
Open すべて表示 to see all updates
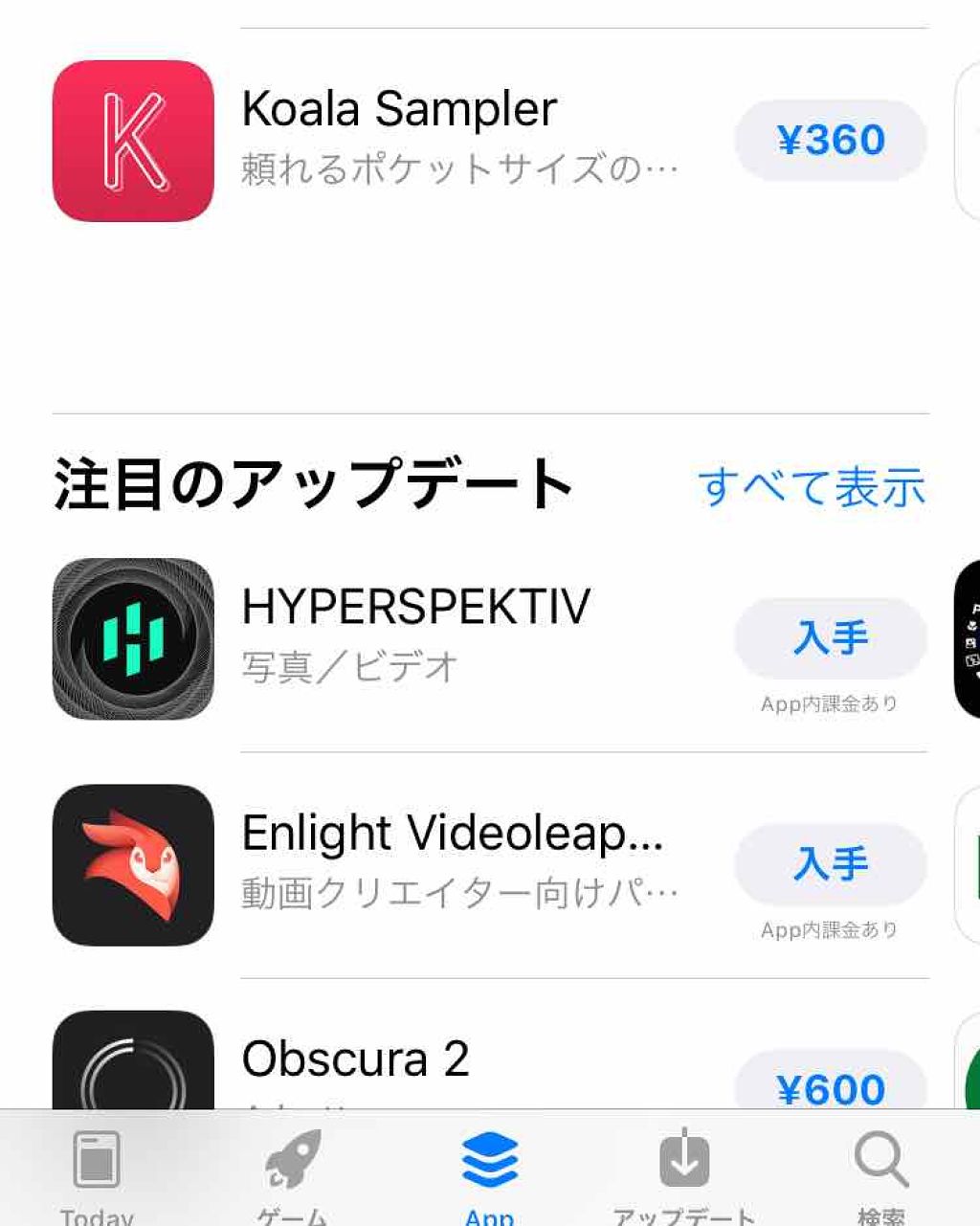click(812, 488)
